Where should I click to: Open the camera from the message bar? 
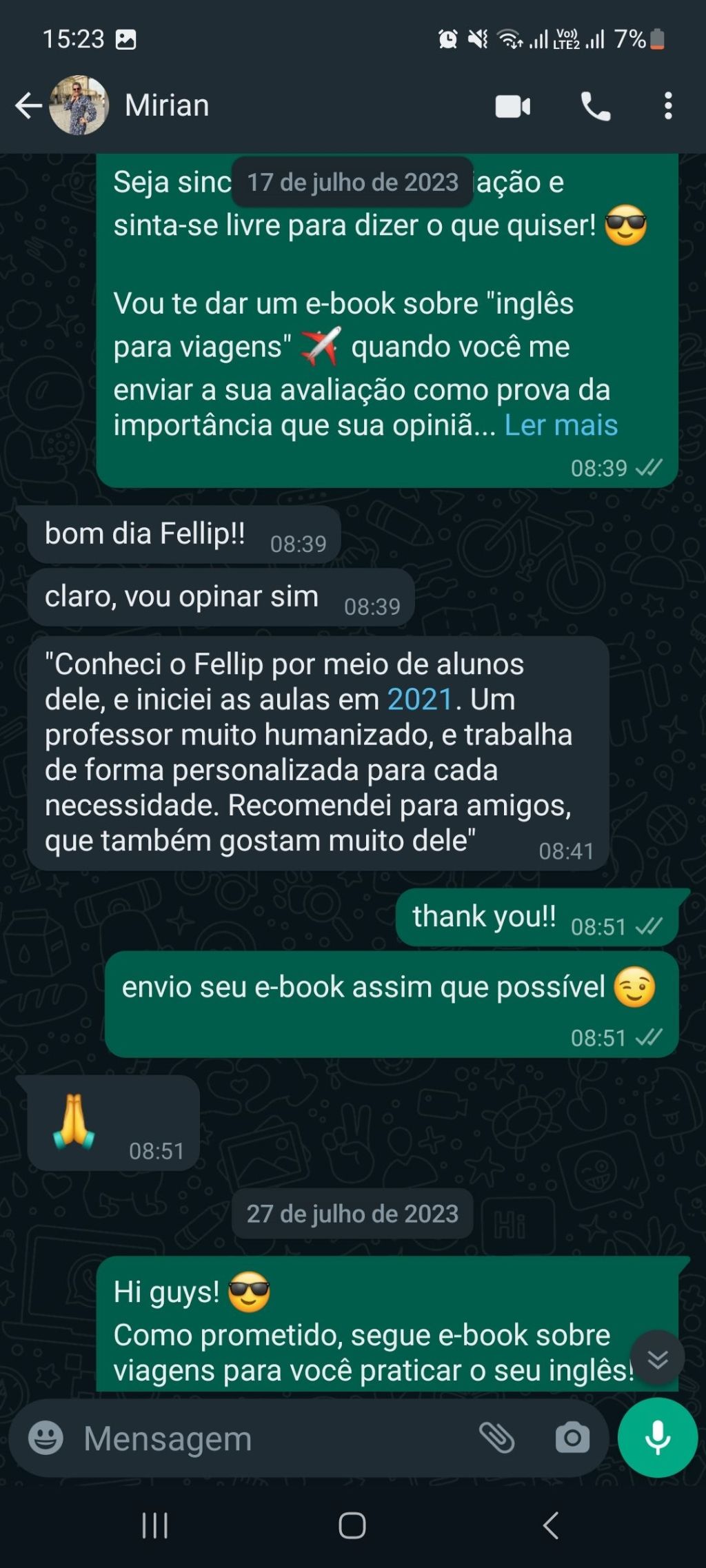[x=572, y=1438]
